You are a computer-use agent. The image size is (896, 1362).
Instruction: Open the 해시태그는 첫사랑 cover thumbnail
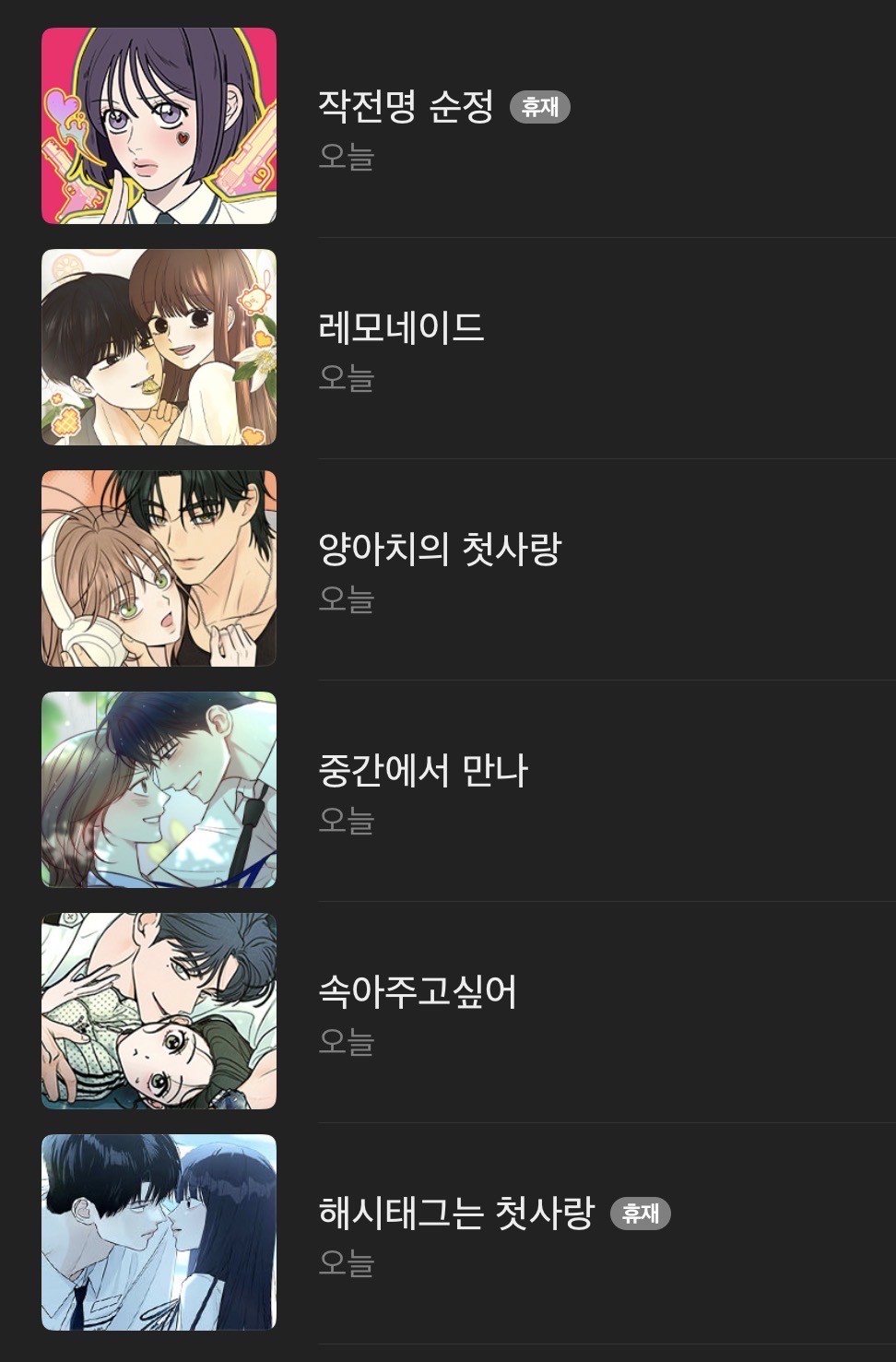(159, 1231)
